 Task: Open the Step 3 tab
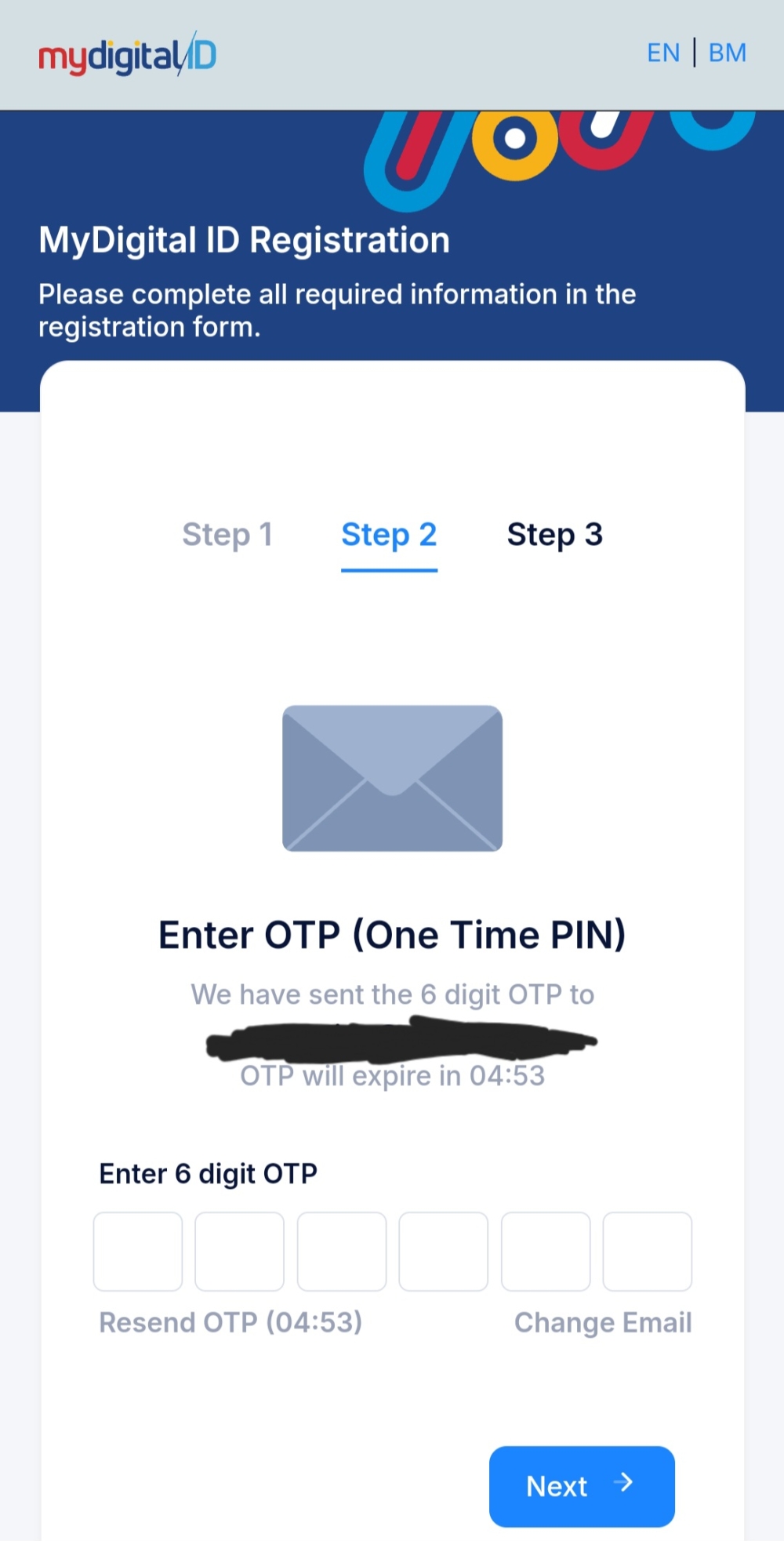554,535
